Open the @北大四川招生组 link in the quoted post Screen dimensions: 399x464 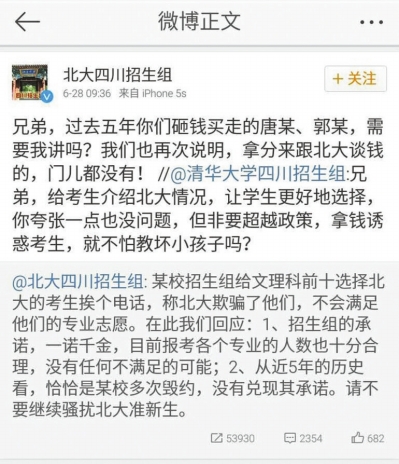coord(78,282)
